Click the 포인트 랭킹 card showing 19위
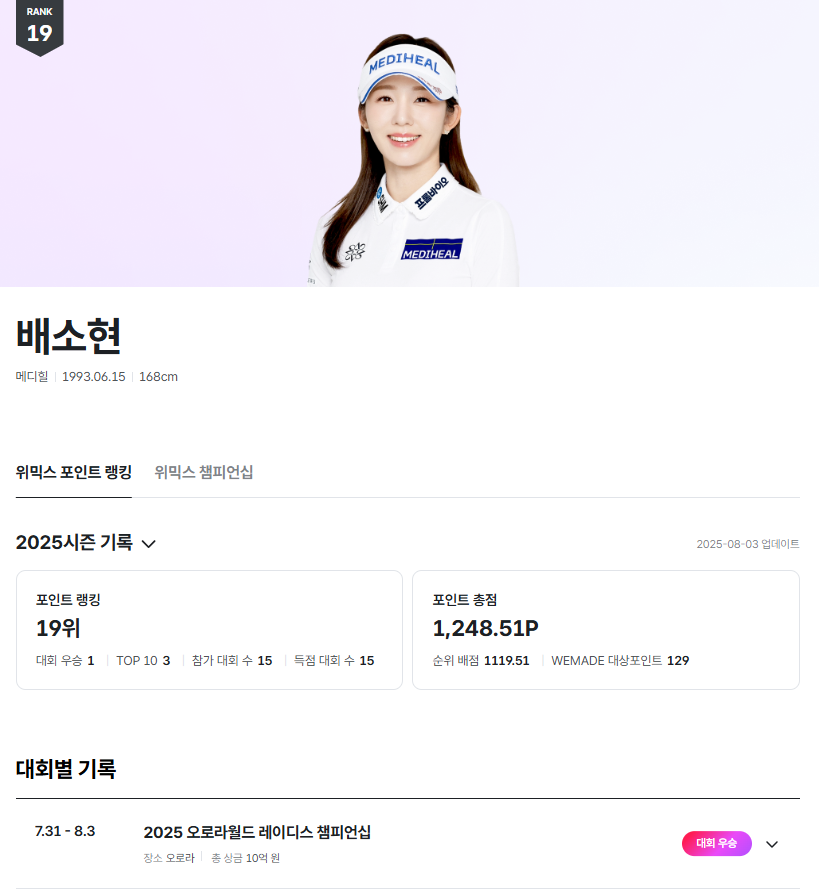 pyautogui.click(x=208, y=629)
